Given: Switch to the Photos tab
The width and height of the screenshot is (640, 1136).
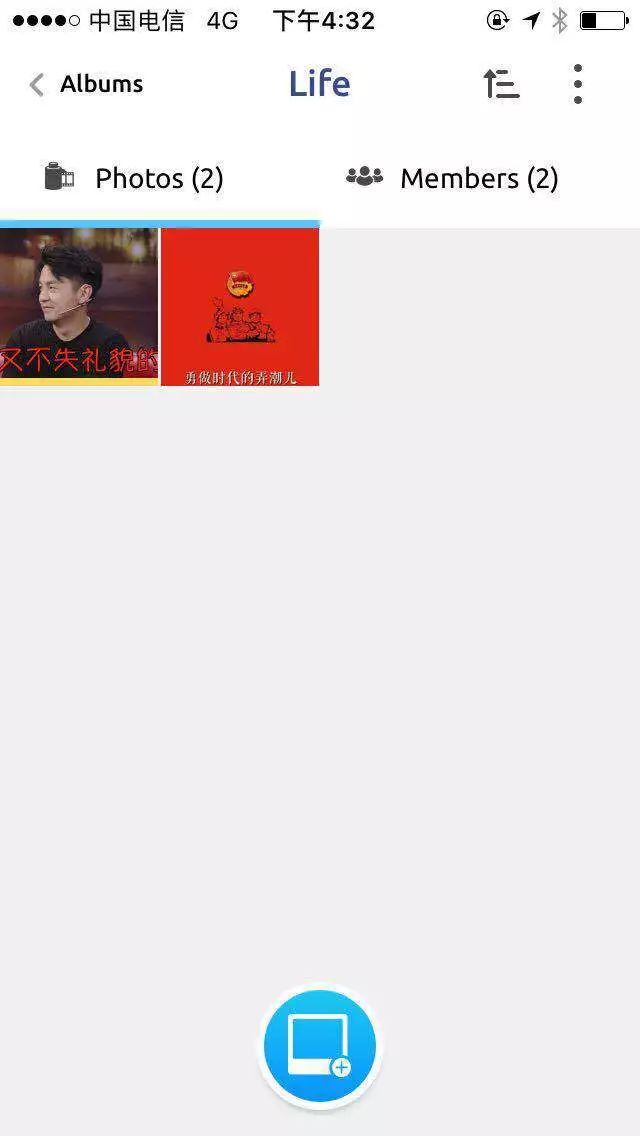Looking at the screenshot, I should point(135,179).
